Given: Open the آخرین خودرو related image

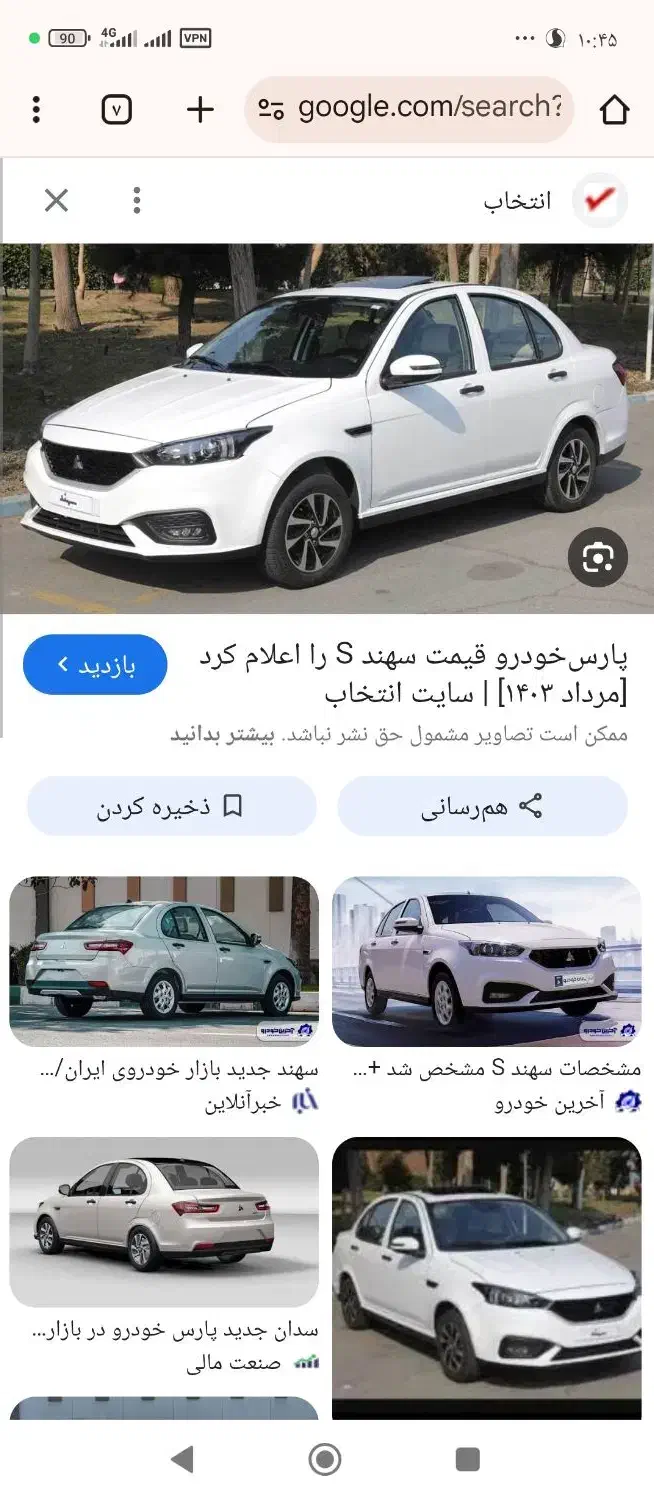Looking at the screenshot, I should [x=486, y=961].
